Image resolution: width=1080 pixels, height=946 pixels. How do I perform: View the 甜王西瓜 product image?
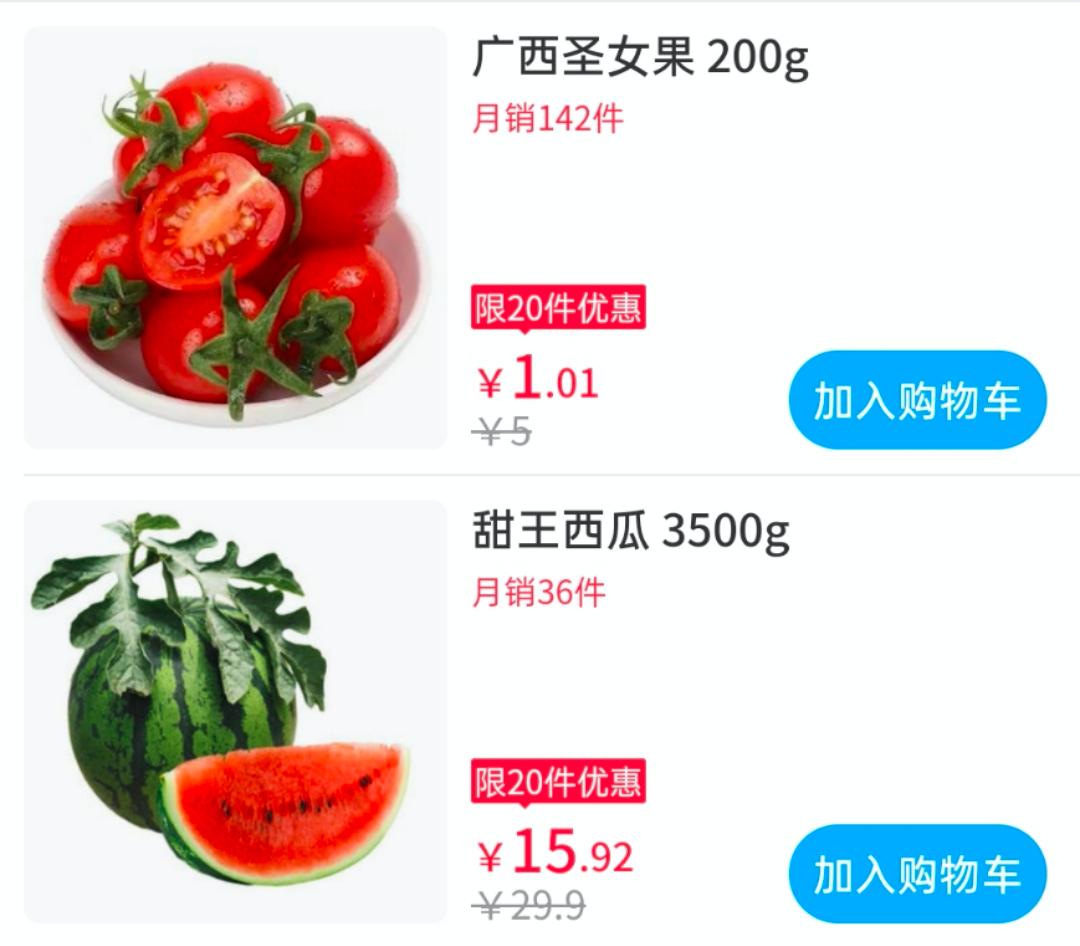coord(235,712)
